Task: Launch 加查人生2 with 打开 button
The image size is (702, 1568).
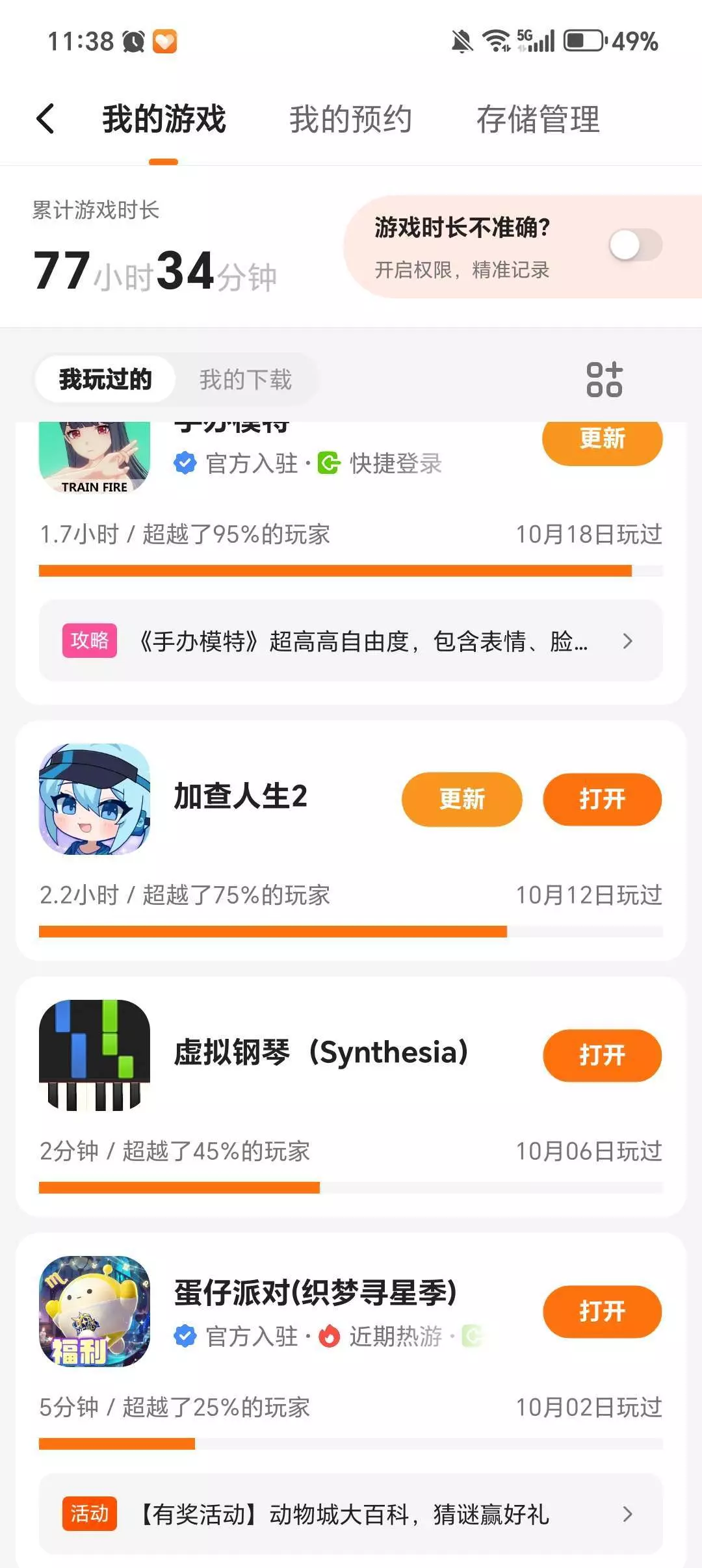Action: click(602, 799)
